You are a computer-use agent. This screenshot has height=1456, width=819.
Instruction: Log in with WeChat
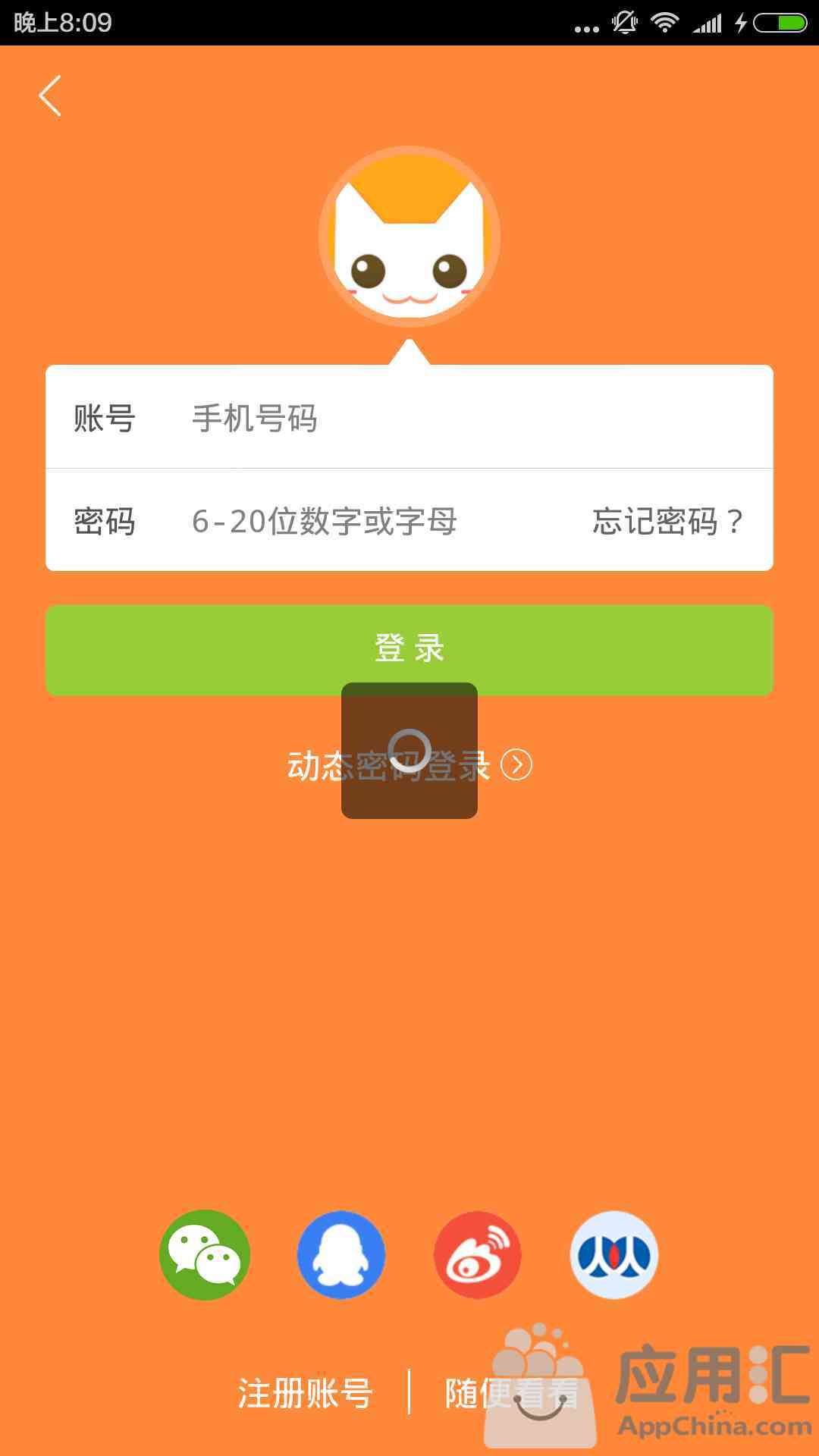tap(205, 1255)
